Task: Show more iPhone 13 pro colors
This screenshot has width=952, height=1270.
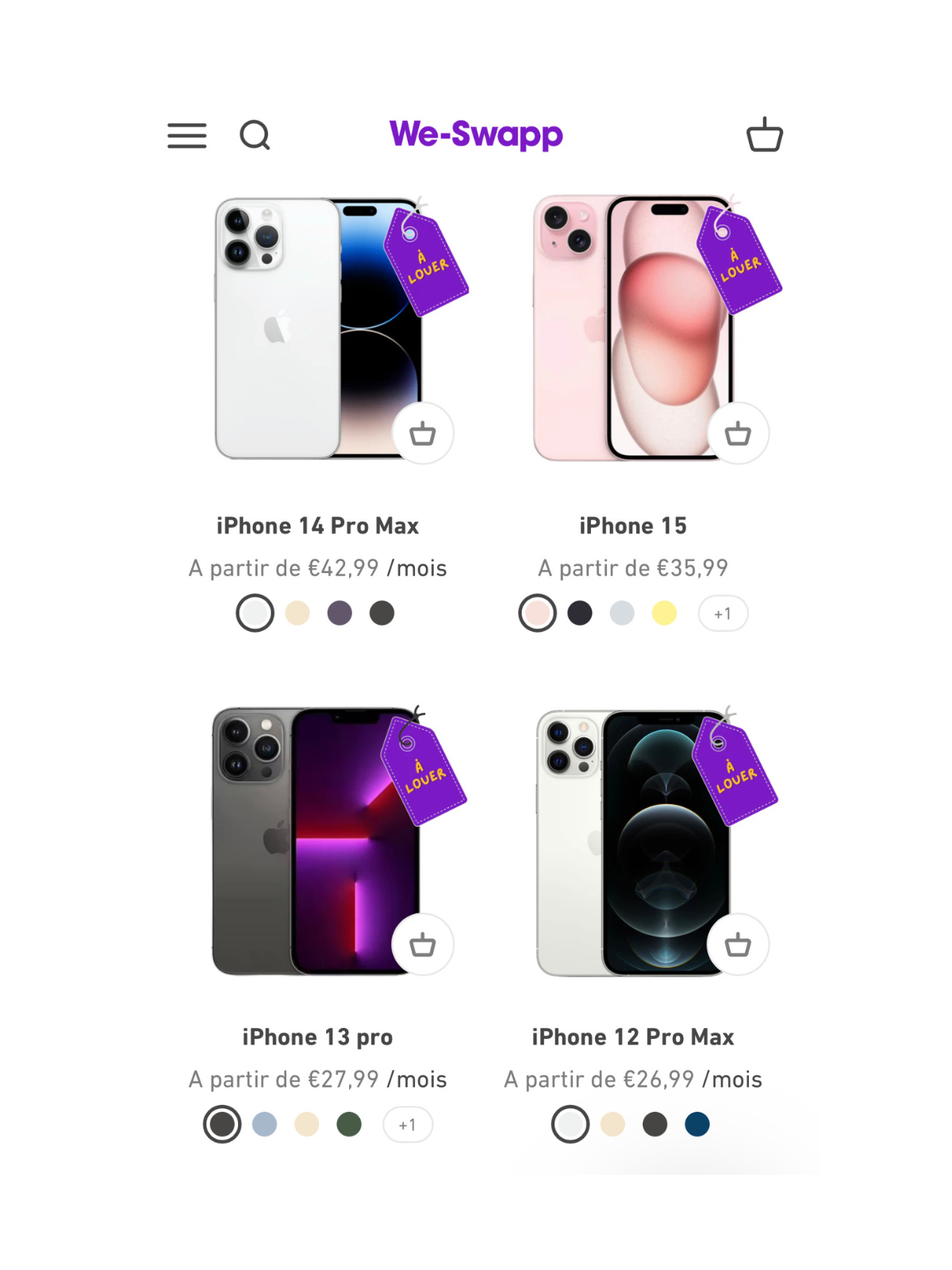Action: (x=407, y=1125)
